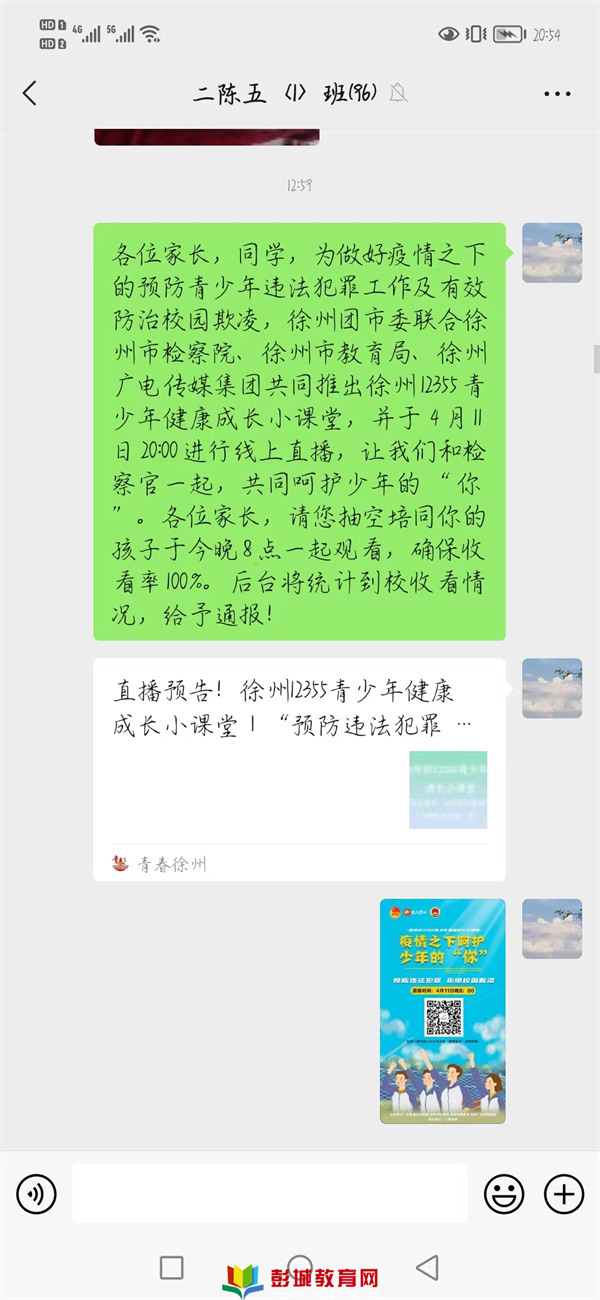Open the group chat overflow menu
The image size is (600, 1300).
point(557,94)
